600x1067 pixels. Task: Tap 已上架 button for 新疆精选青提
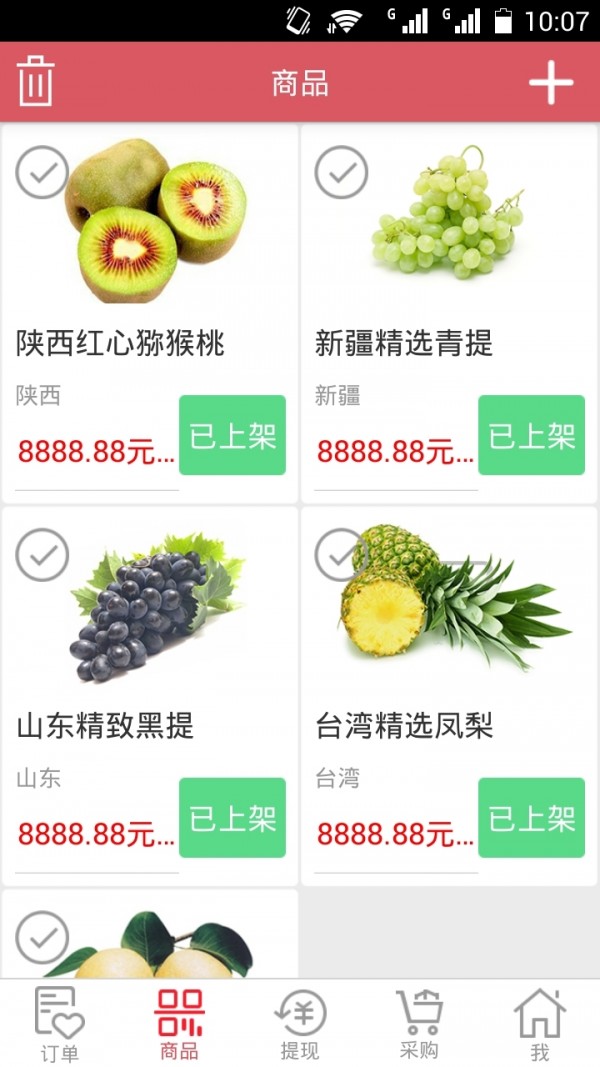pos(531,435)
